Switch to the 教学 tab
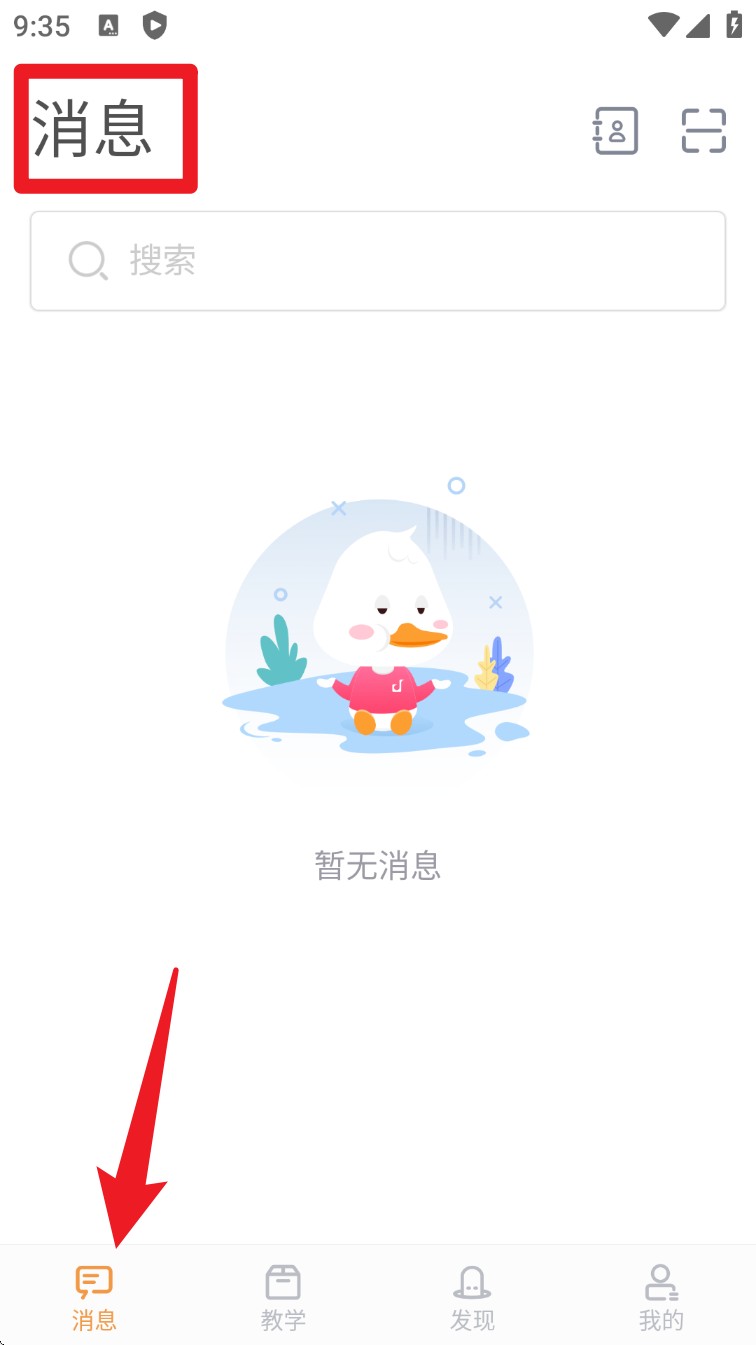 coord(283,1296)
